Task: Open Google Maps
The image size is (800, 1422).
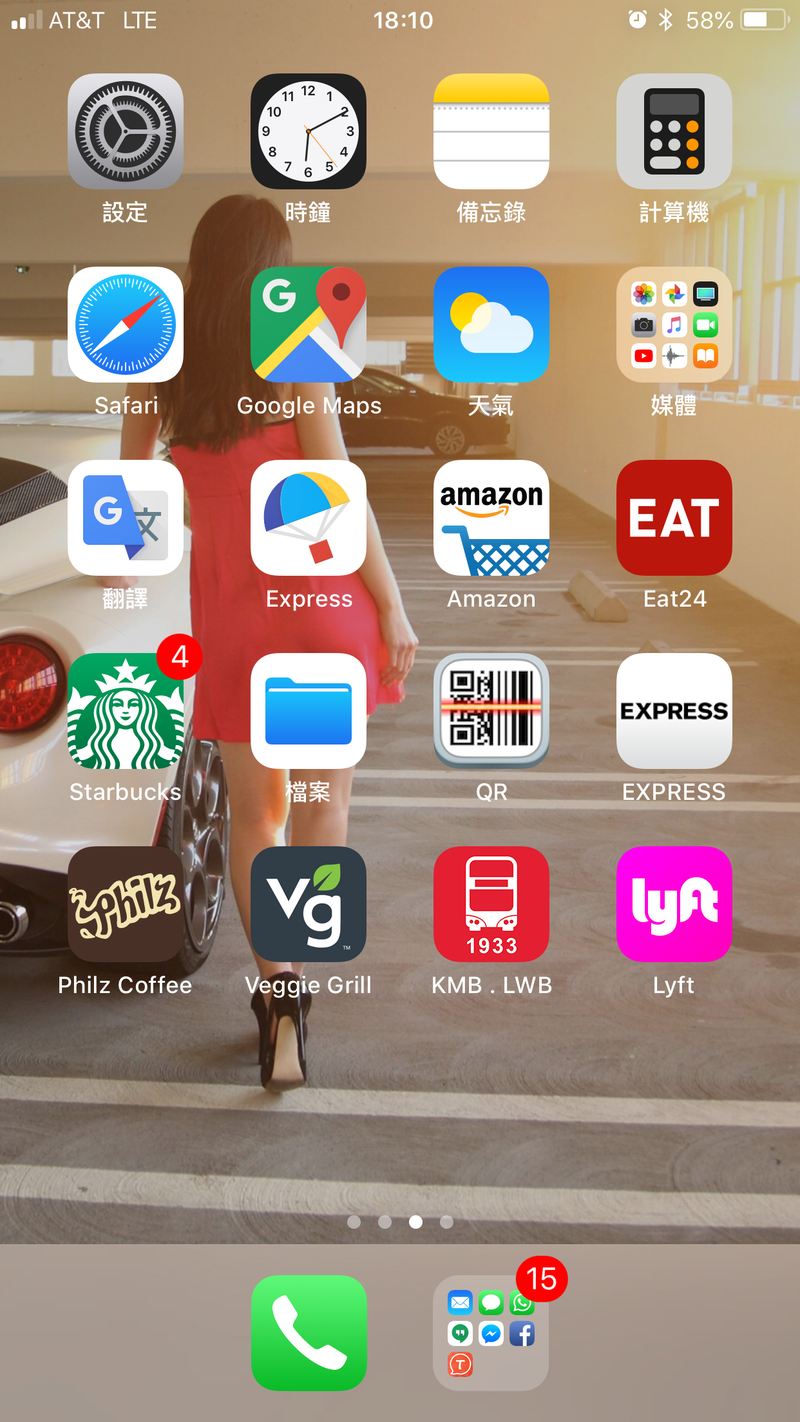Action: pos(308,325)
